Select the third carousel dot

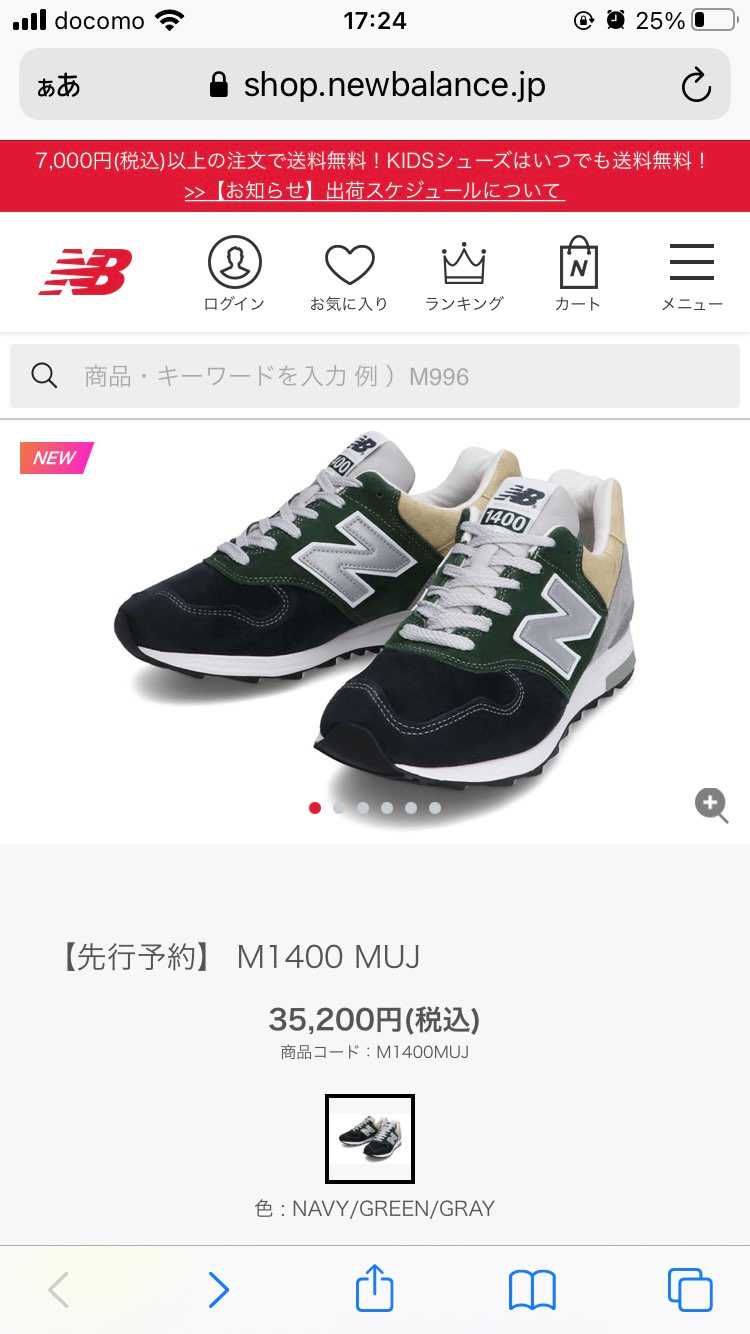(362, 807)
